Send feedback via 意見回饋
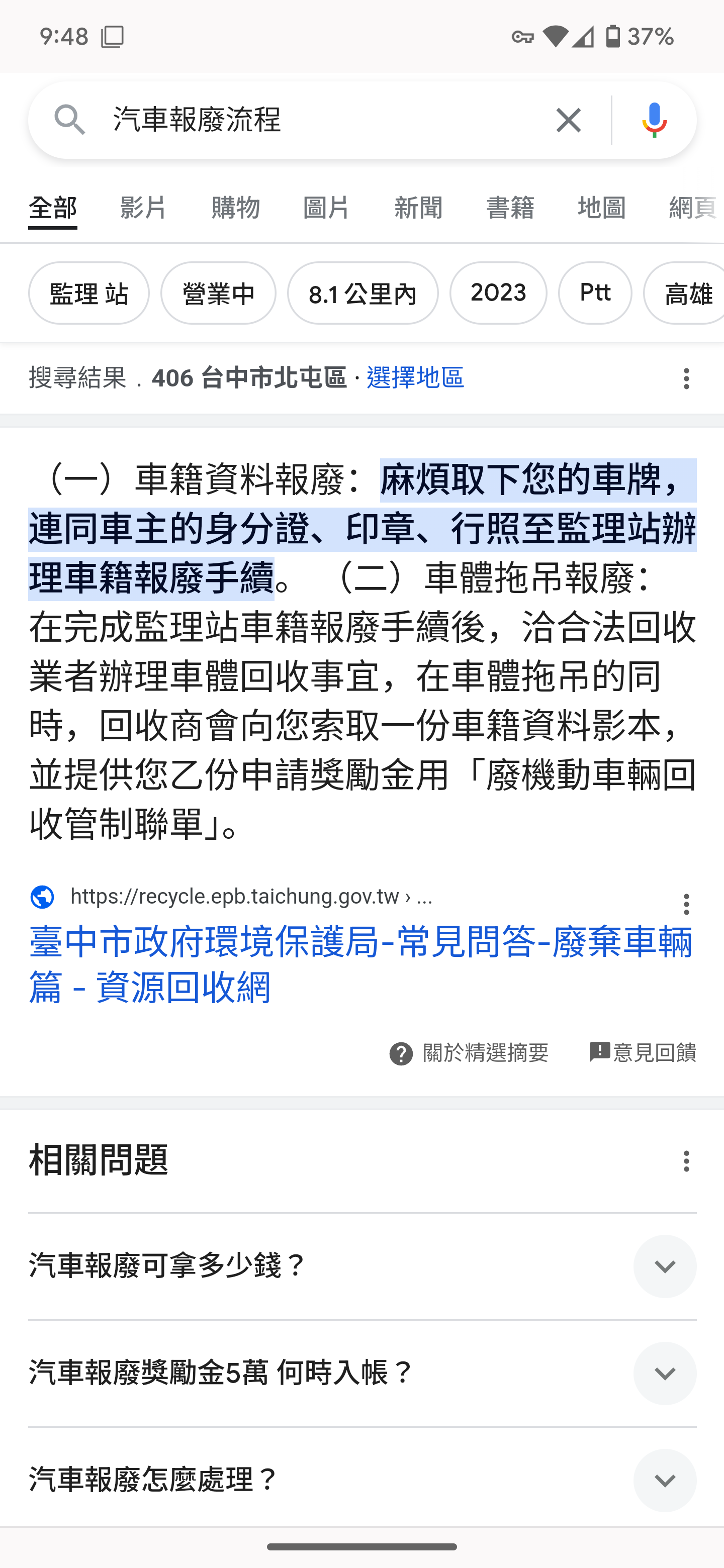The image size is (724, 1568). pos(643,1053)
